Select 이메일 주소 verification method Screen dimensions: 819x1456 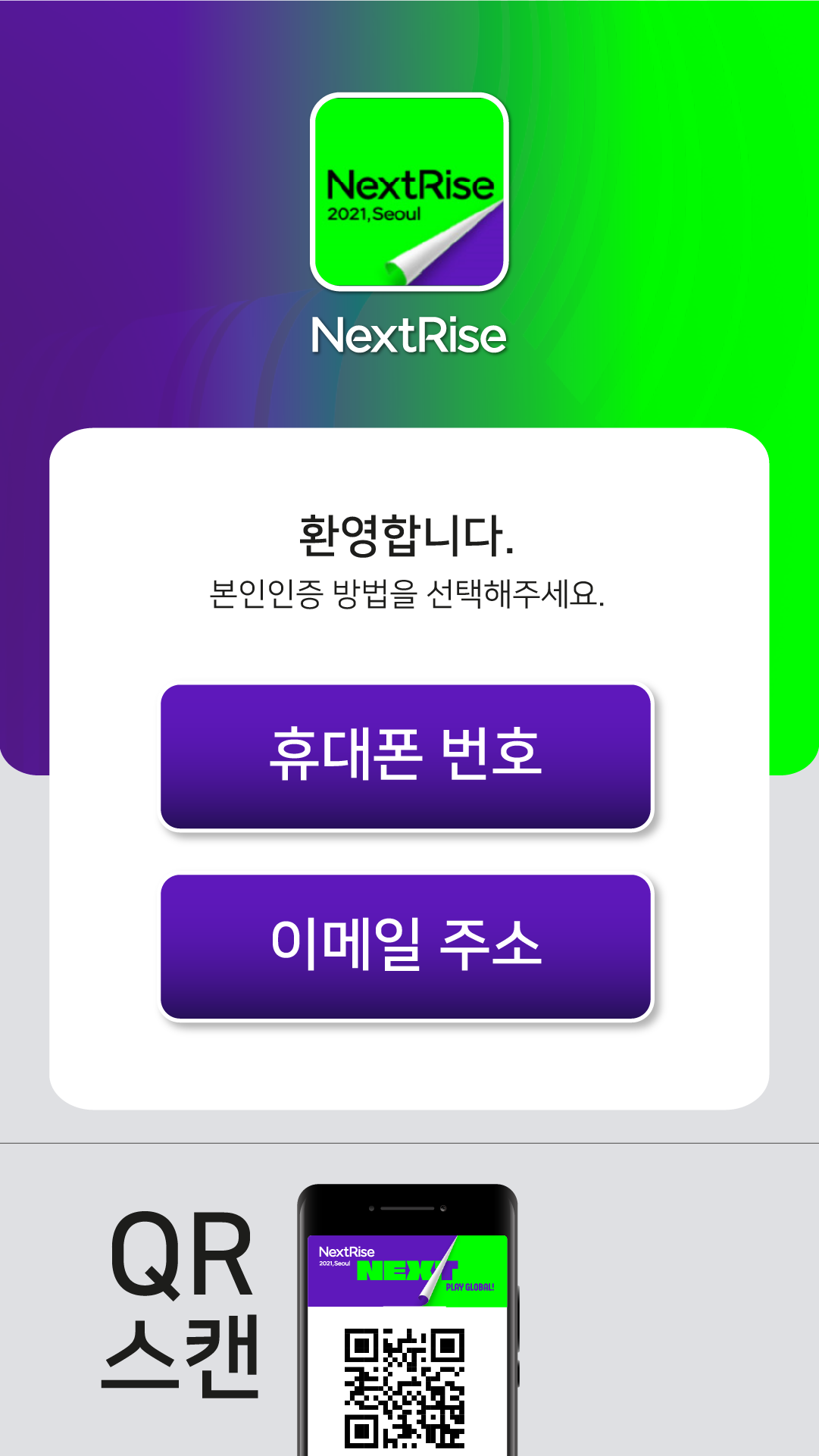click(406, 947)
